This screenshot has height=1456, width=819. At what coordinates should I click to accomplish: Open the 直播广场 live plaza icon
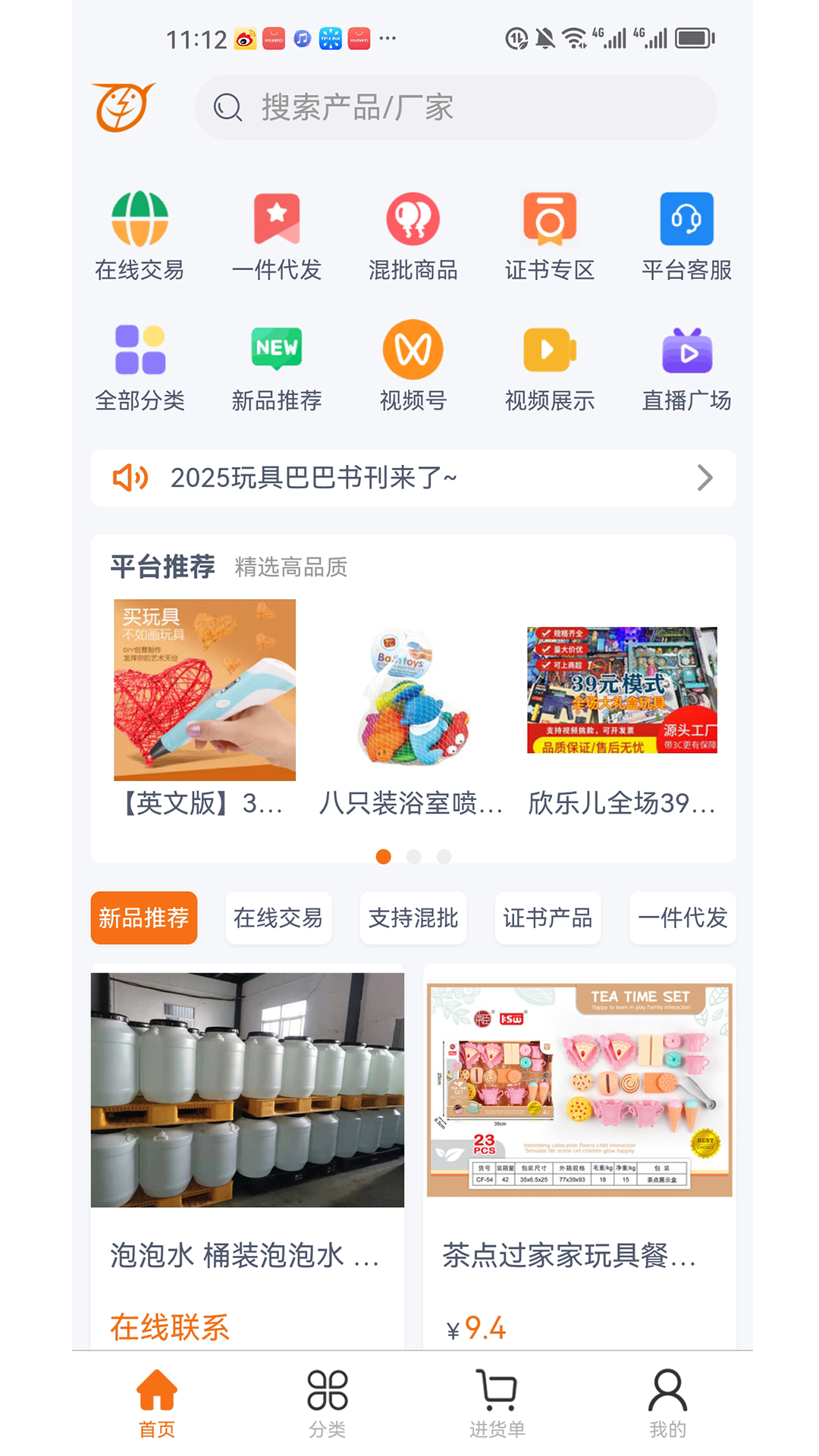[x=686, y=349]
